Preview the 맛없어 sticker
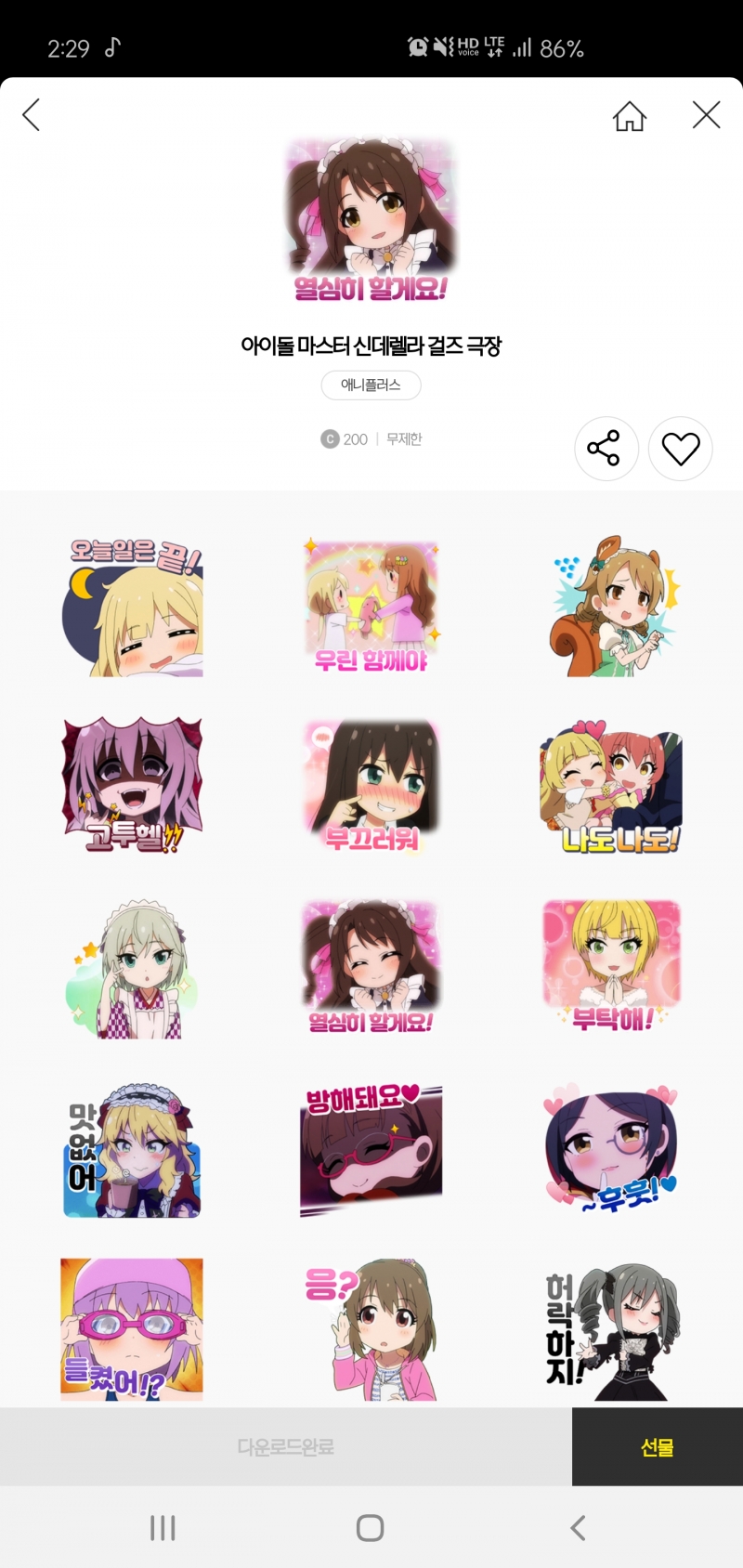 click(132, 1150)
